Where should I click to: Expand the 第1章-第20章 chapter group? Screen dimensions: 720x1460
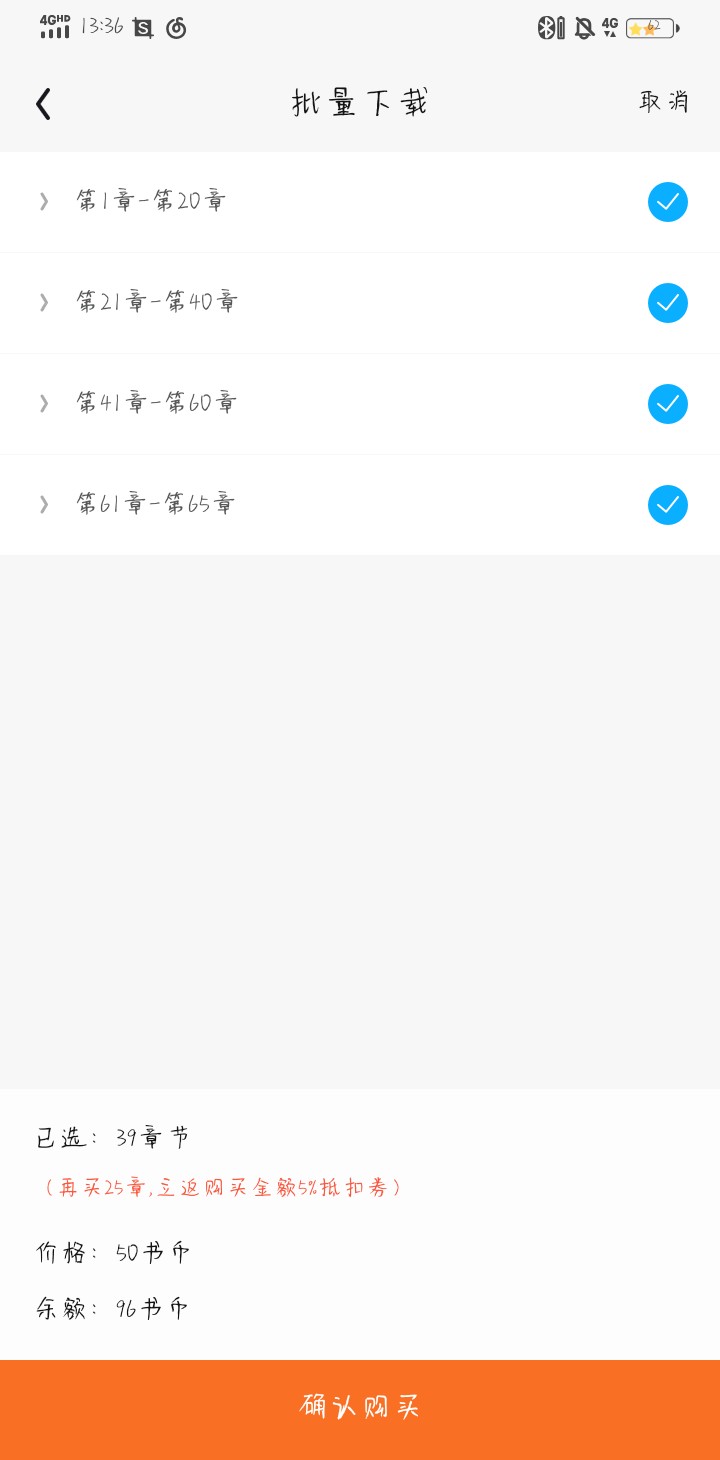coord(44,201)
